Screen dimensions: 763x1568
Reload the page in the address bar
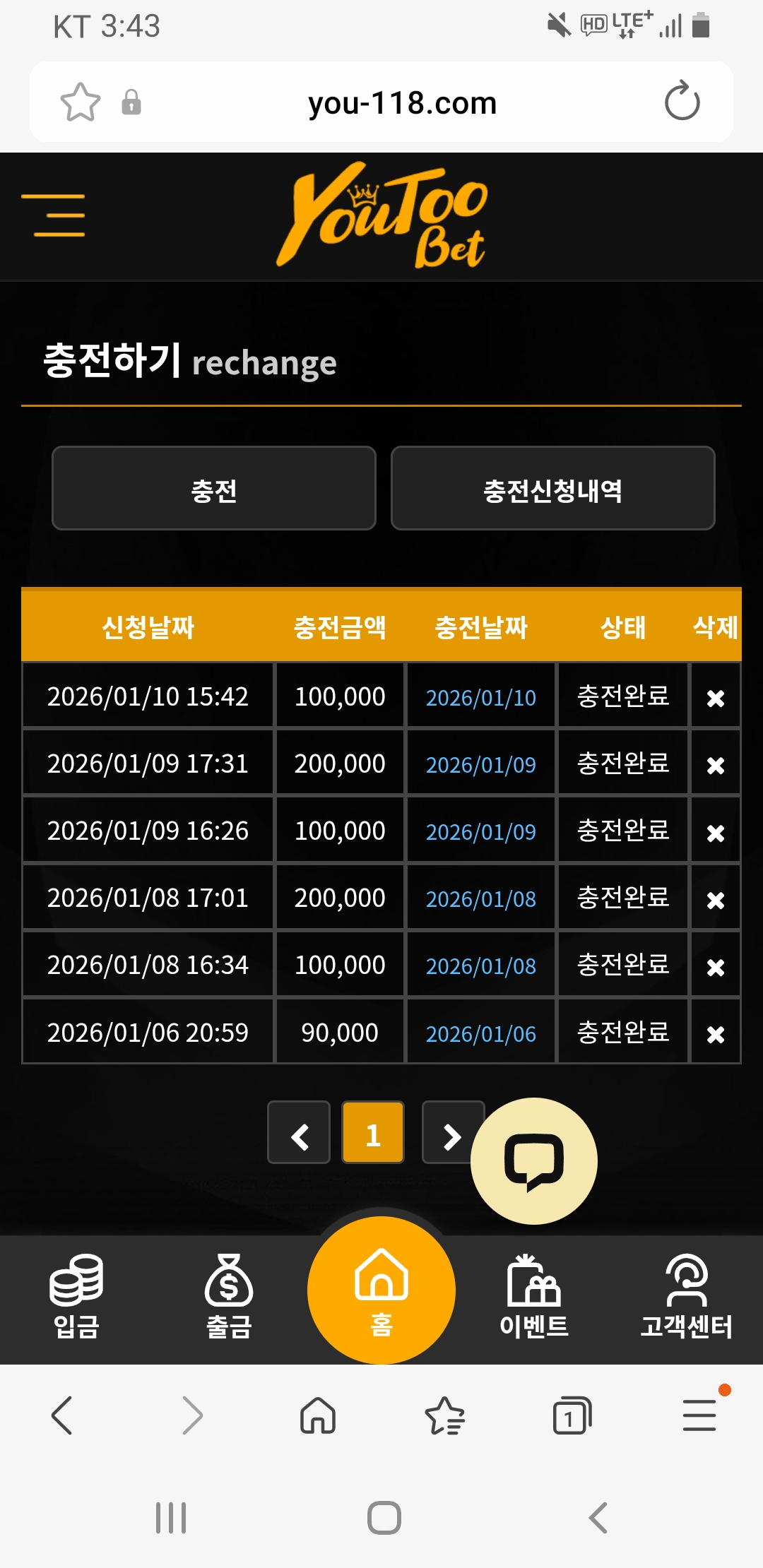(682, 102)
